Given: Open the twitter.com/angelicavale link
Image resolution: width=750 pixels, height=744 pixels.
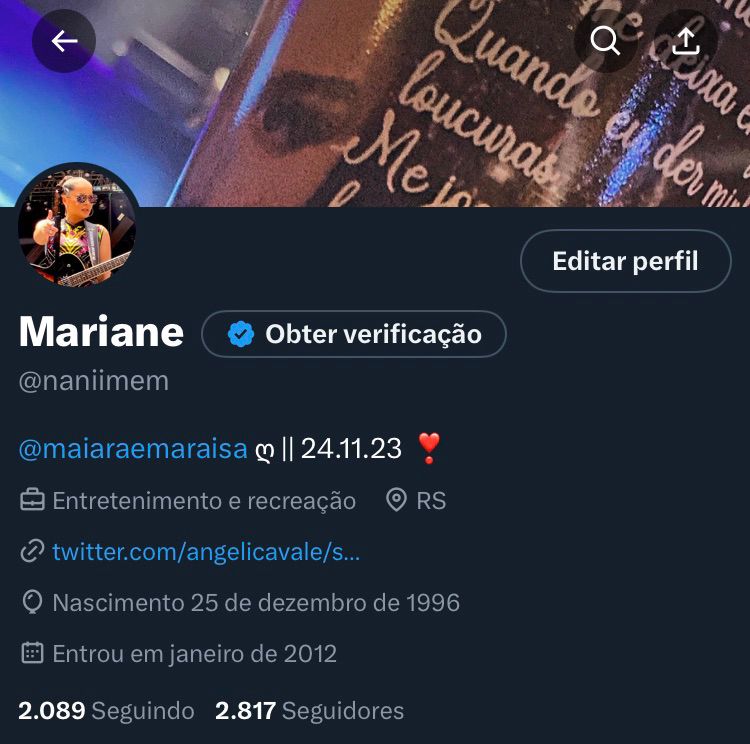Looking at the screenshot, I should (205, 551).
